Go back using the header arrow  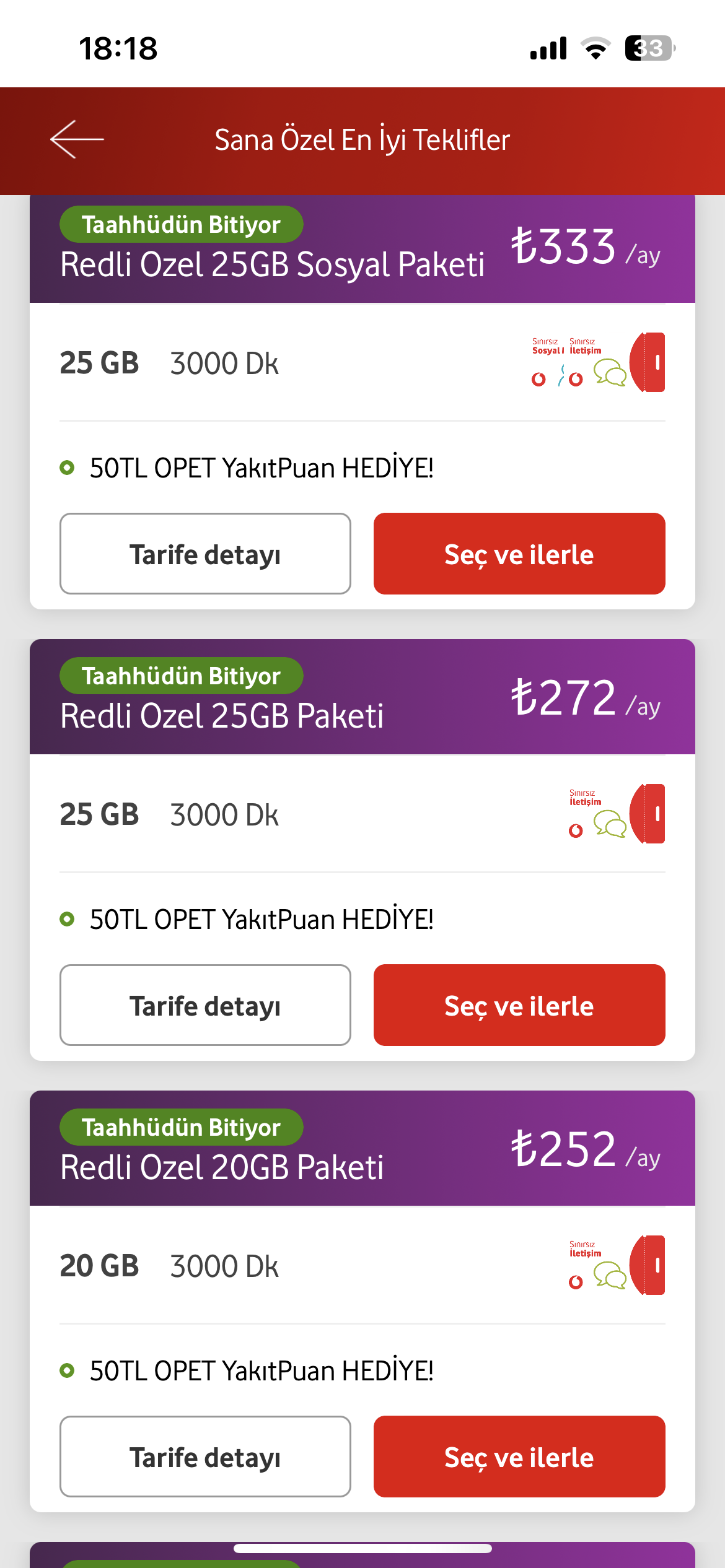(x=77, y=139)
